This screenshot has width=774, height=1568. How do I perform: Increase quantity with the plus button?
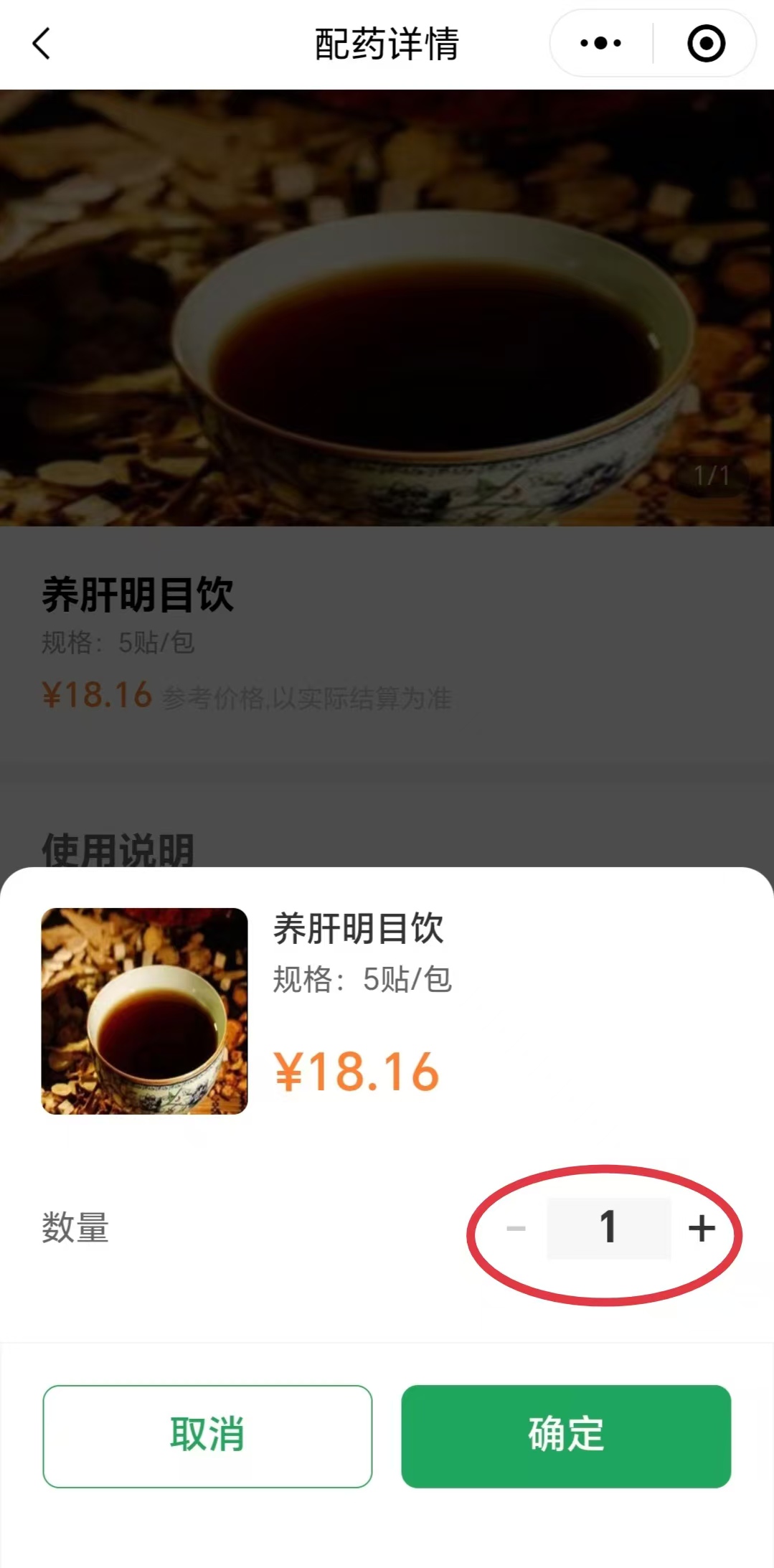coord(702,1228)
